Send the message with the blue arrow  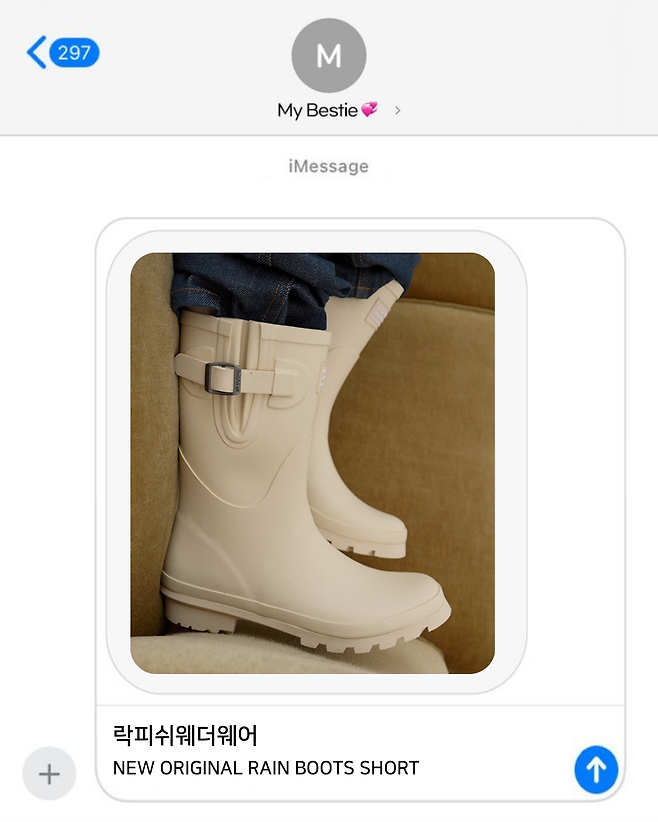click(596, 769)
